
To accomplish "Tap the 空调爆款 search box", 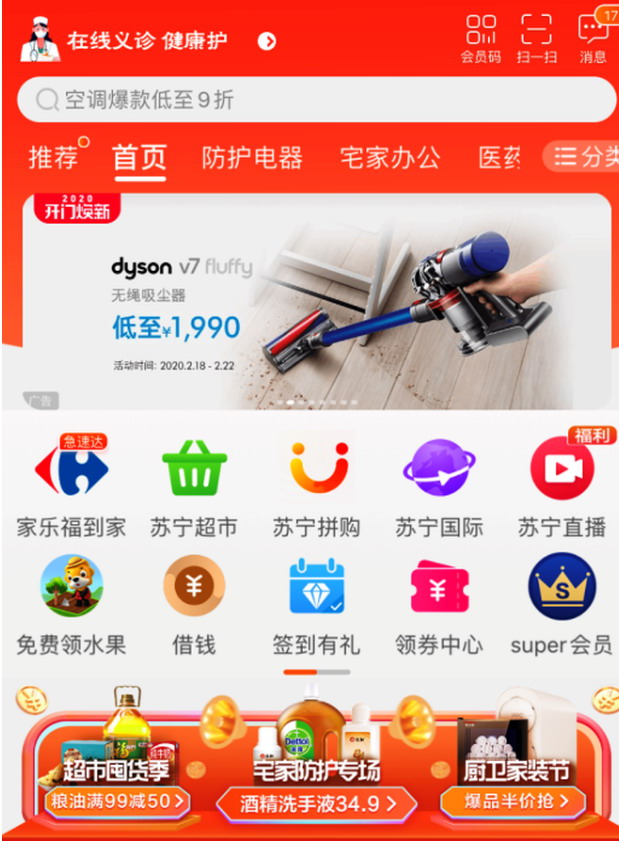I will pyautogui.click(x=316, y=99).
